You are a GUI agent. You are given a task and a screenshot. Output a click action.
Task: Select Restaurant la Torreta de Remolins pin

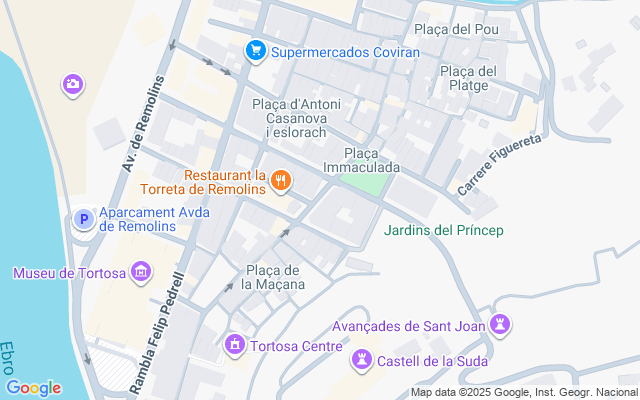coord(281,181)
